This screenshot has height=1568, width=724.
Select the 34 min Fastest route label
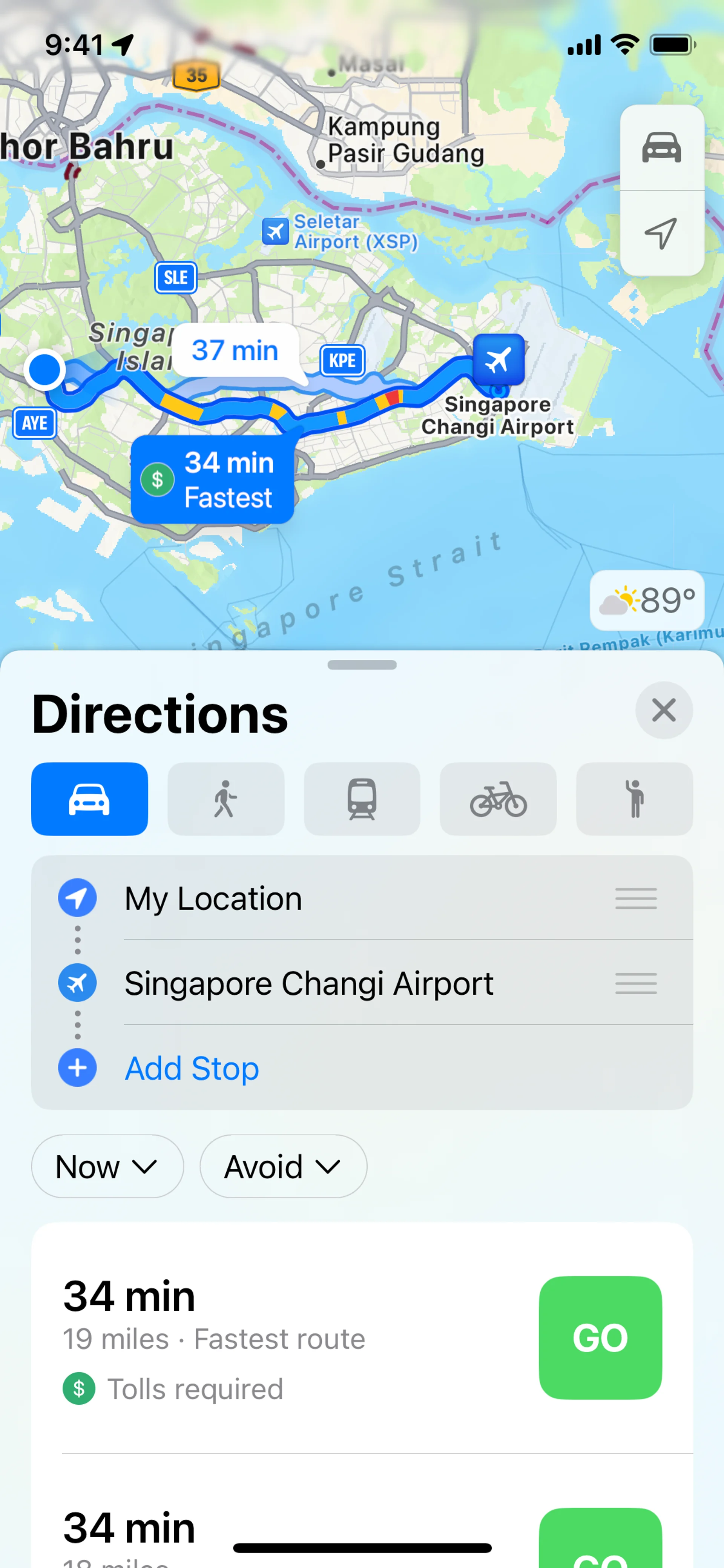(212, 480)
